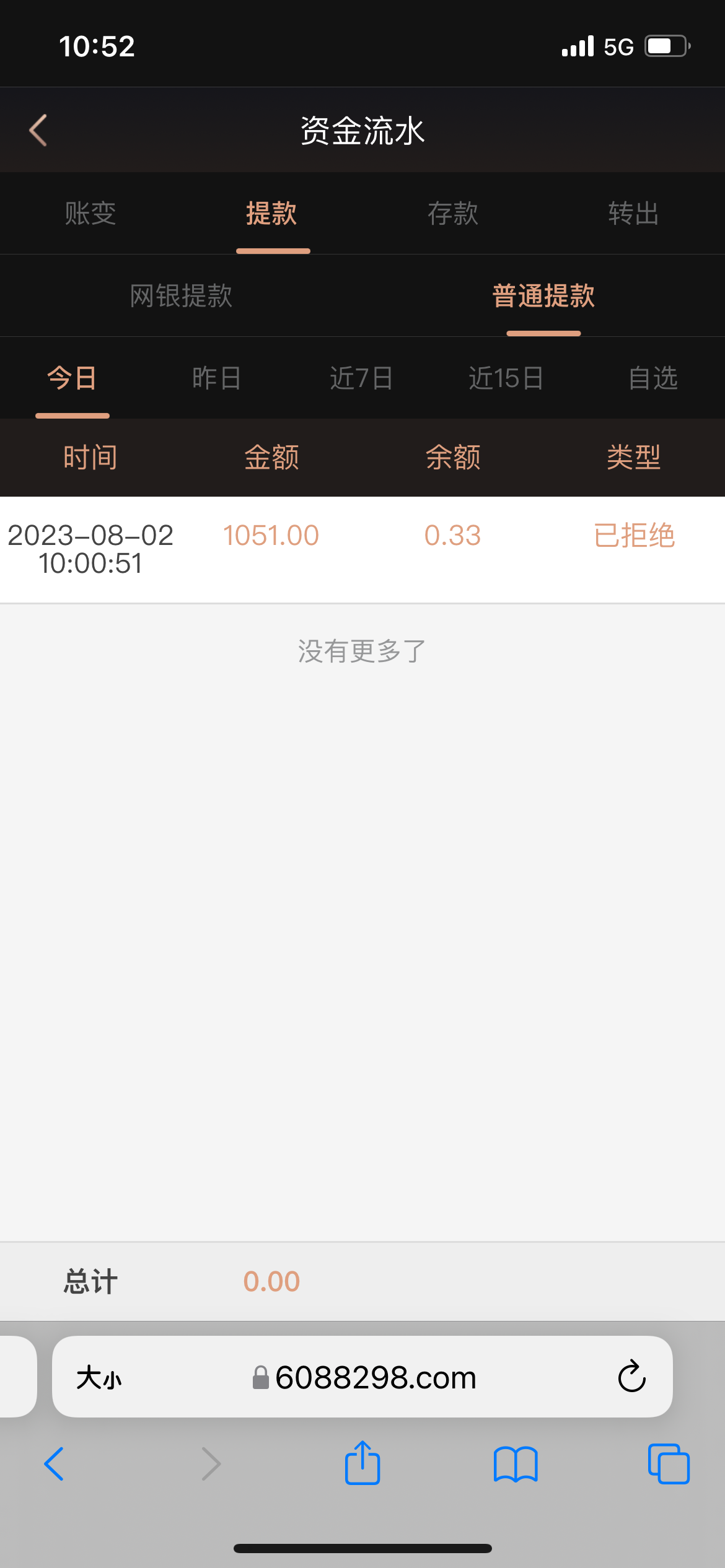
Task: Reload the page in Safari
Action: pyautogui.click(x=631, y=1377)
